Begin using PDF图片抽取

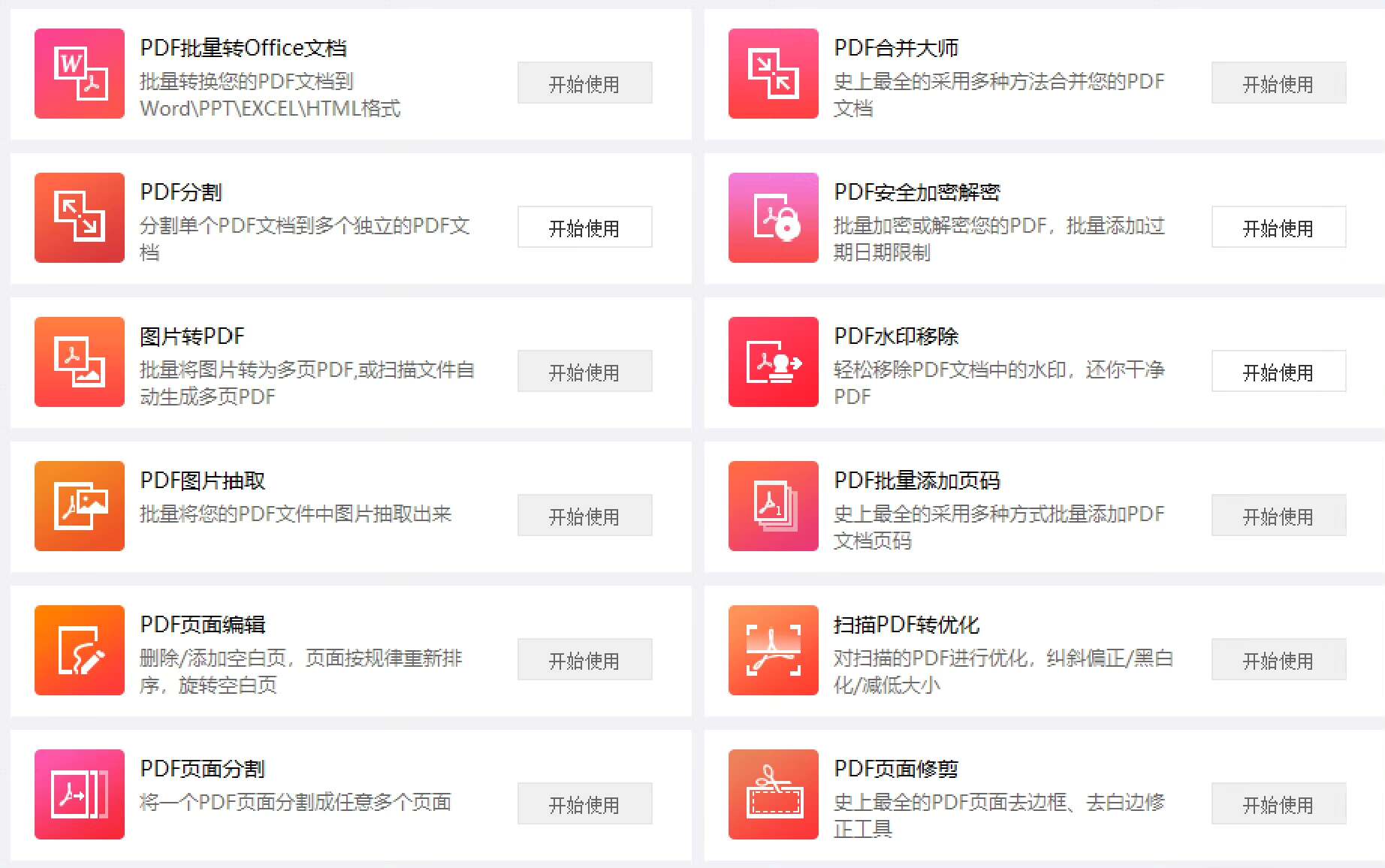(584, 516)
